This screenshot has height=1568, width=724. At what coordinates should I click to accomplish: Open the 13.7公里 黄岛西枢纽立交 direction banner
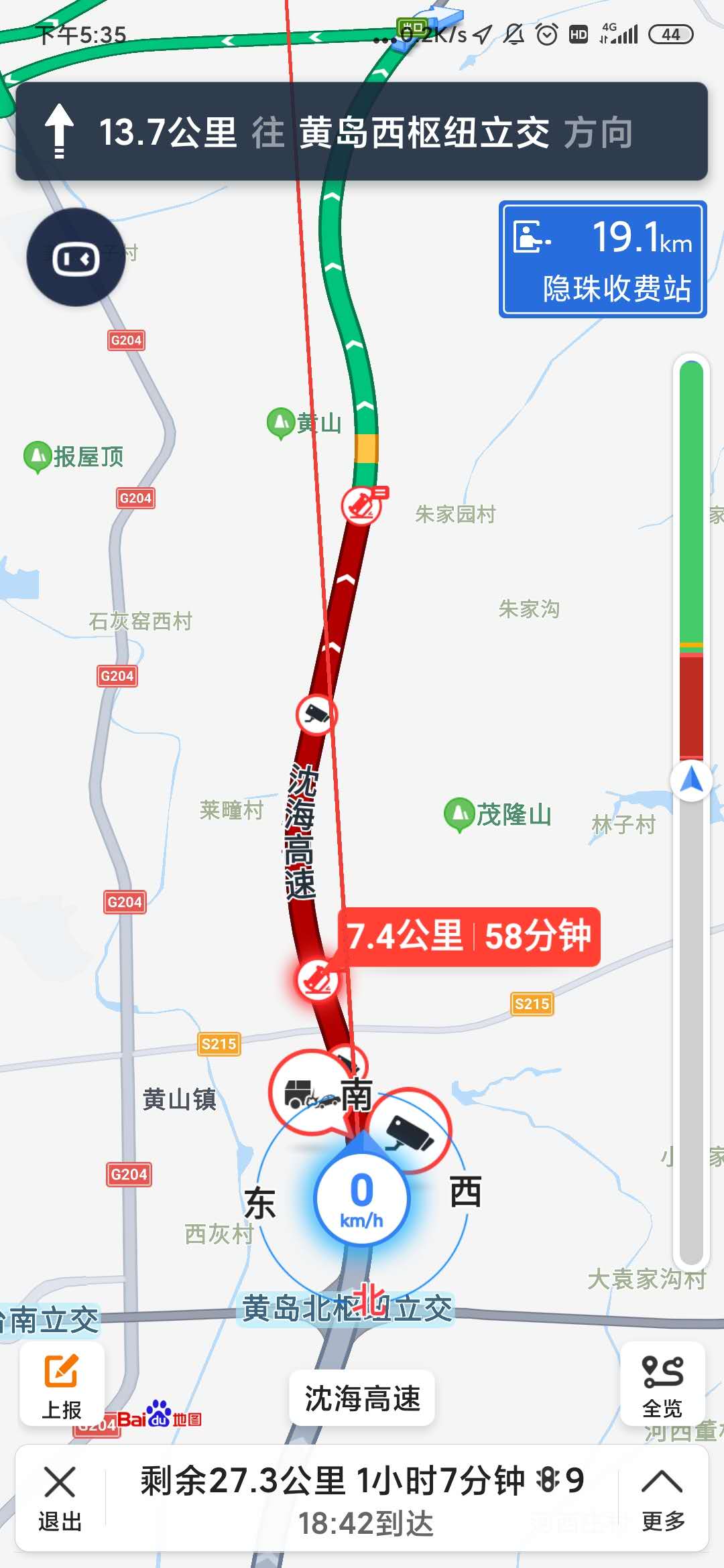coord(362,132)
